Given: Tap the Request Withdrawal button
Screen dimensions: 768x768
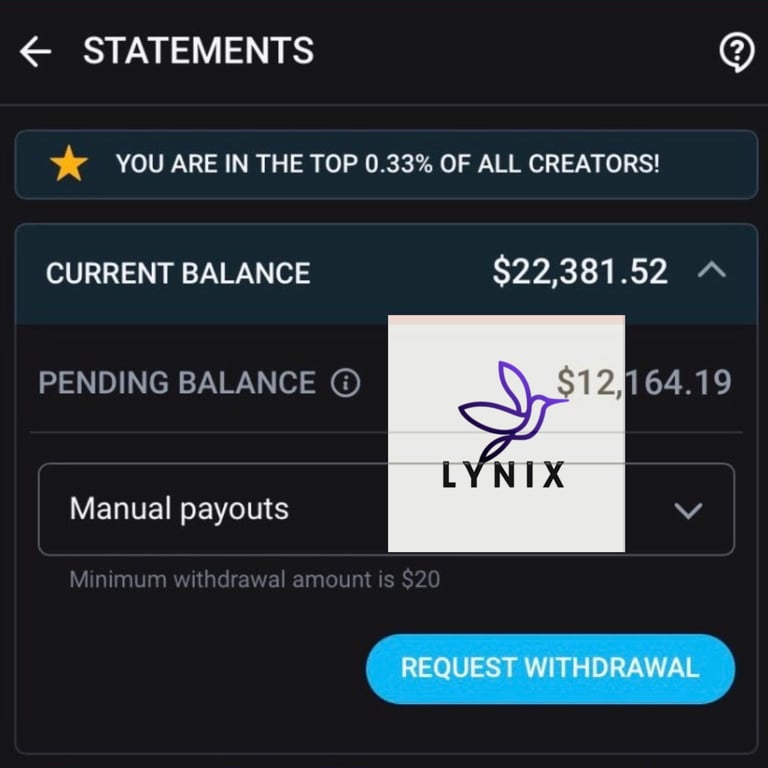Looking at the screenshot, I should click(550, 668).
